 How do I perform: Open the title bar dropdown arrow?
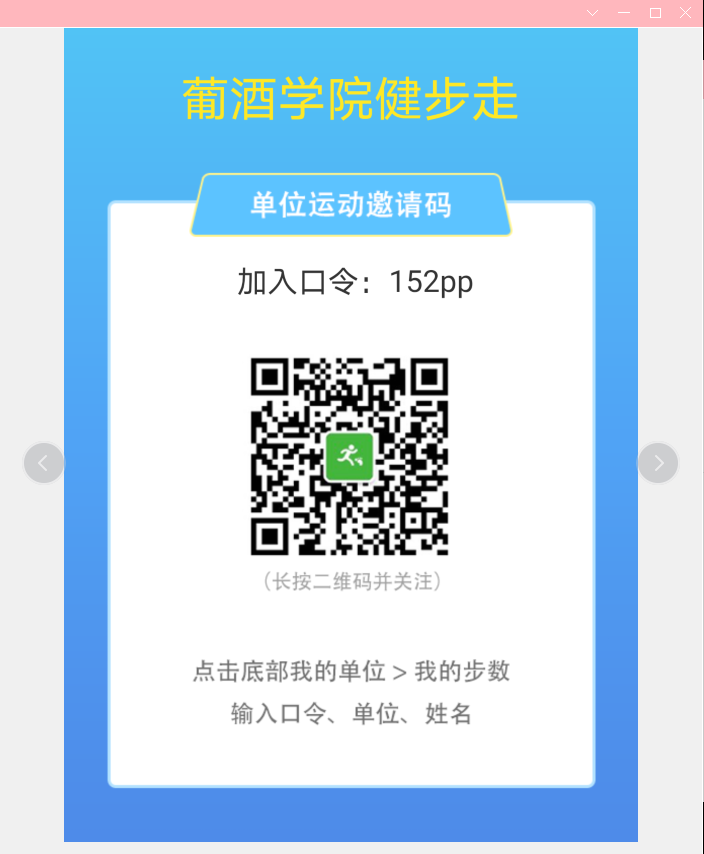(x=593, y=13)
